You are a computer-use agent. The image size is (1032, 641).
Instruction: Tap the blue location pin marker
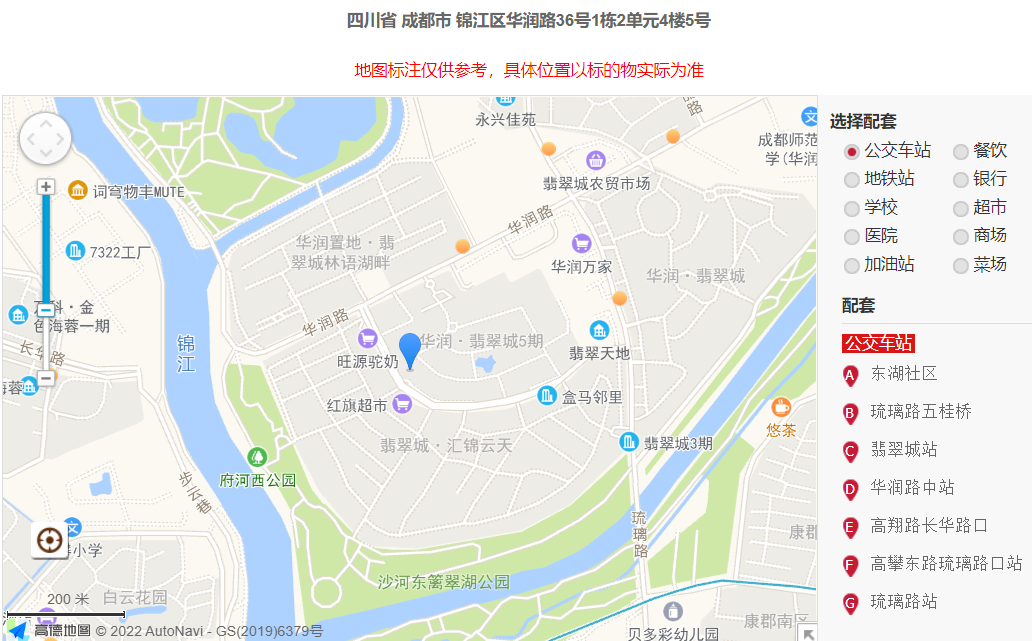click(x=410, y=351)
